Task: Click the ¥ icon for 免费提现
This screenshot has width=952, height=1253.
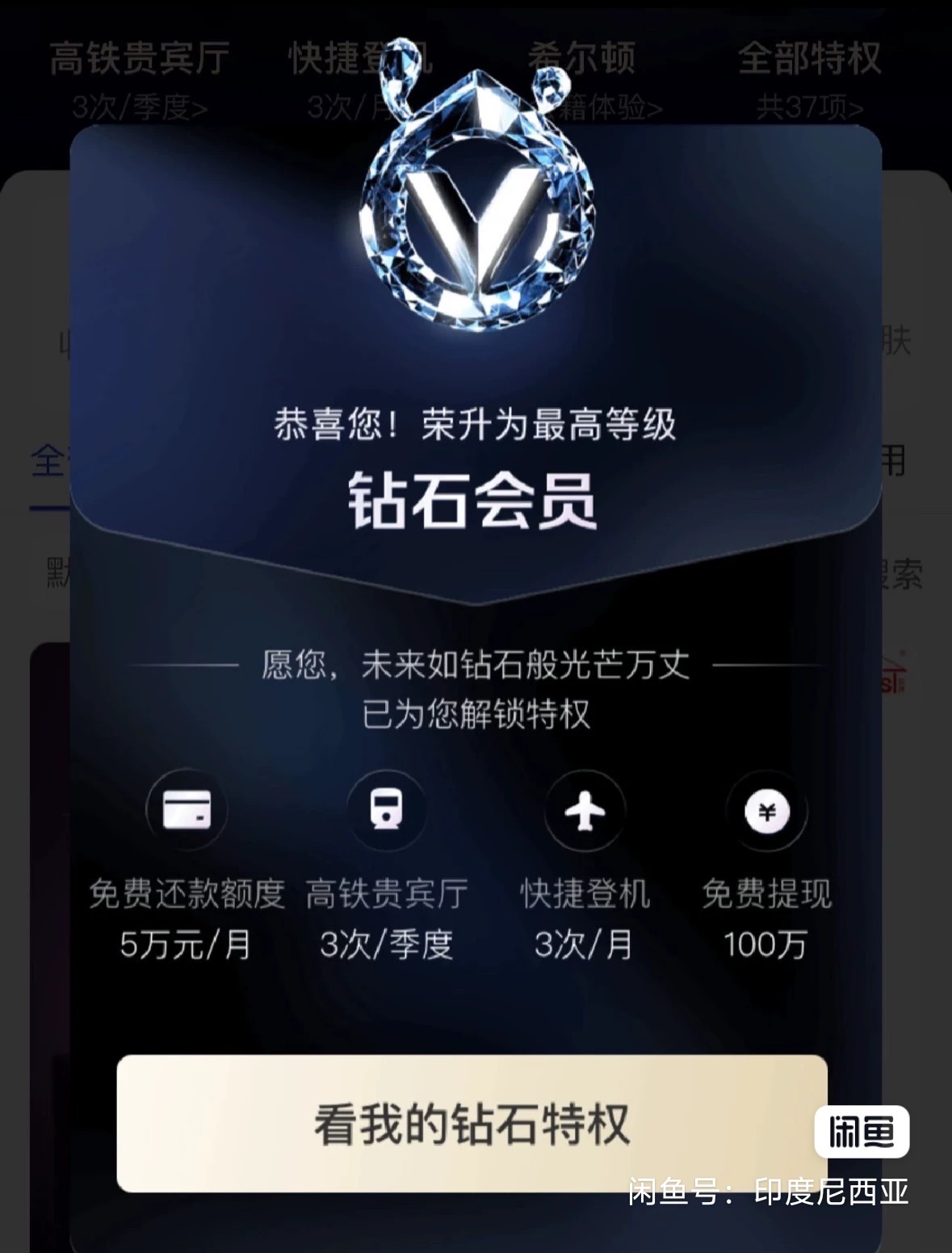Action: point(767,811)
